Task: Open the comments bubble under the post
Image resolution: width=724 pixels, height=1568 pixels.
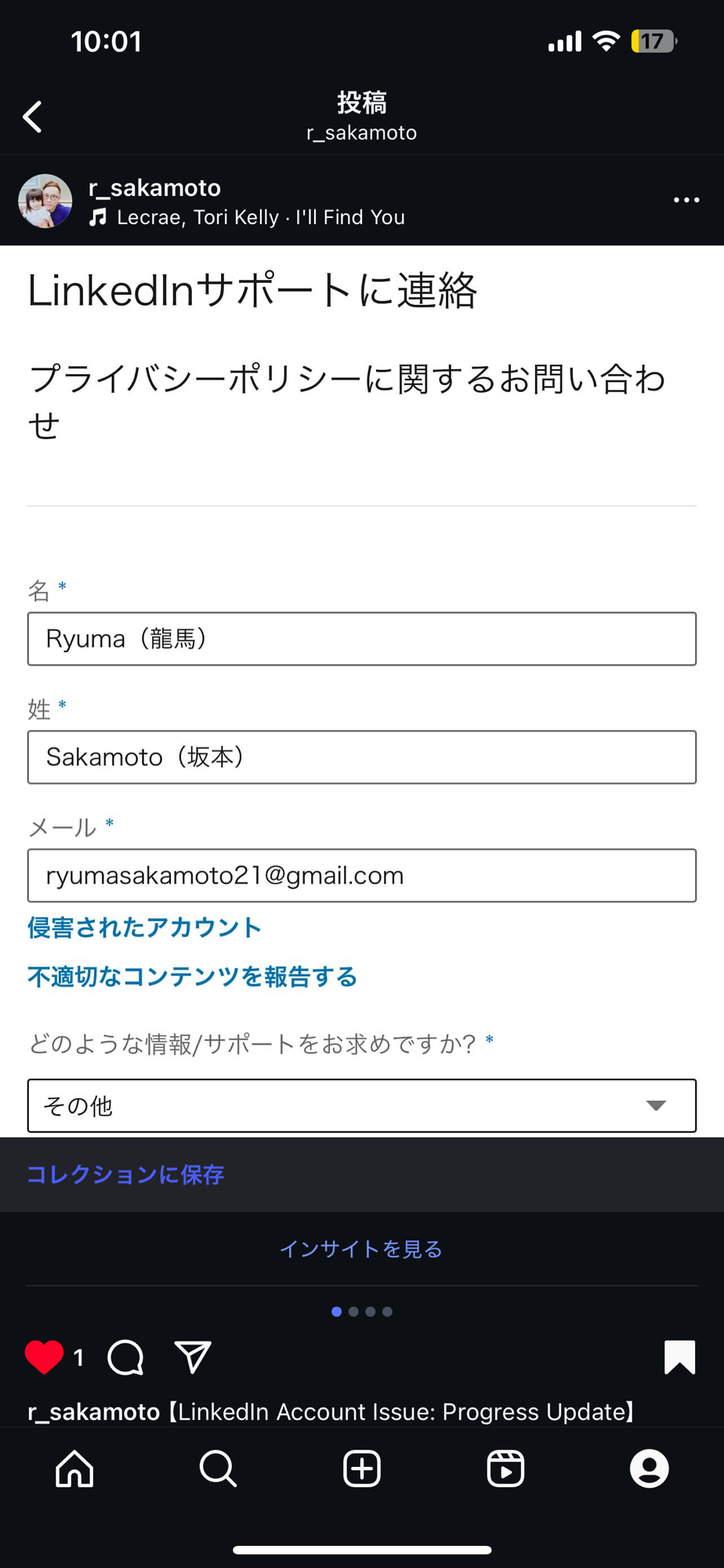Action: [x=125, y=1357]
